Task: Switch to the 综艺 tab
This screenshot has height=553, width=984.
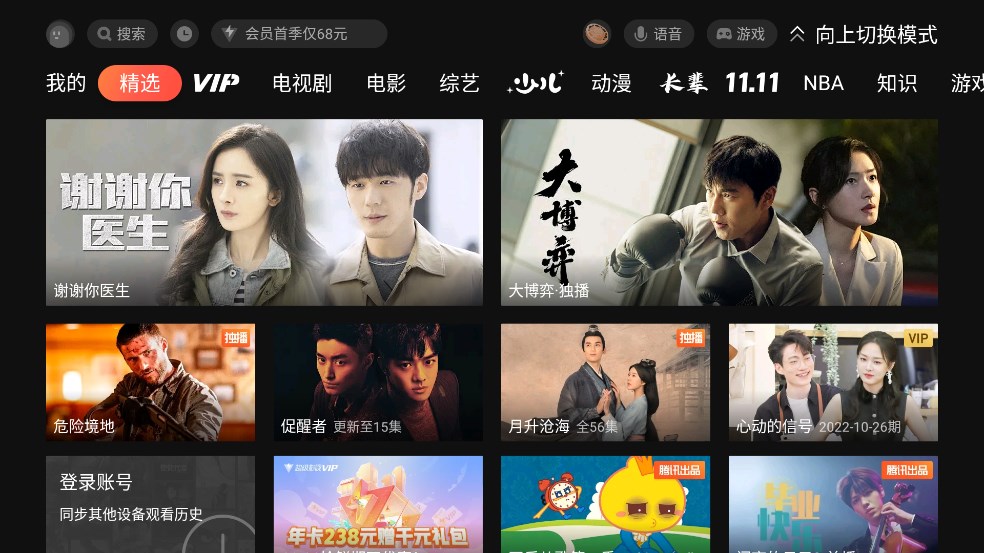Action: [460, 83]
